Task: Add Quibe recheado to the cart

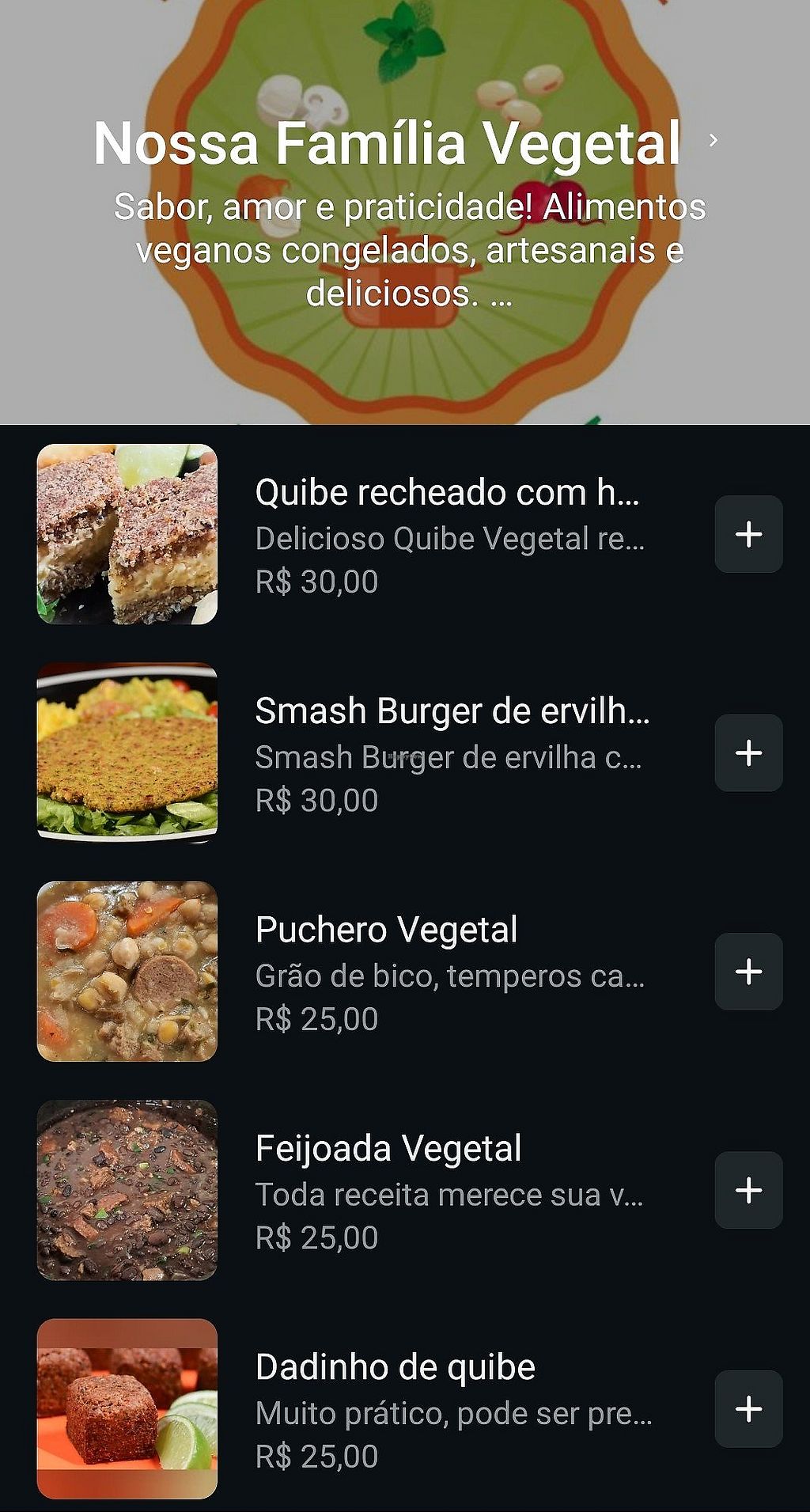Action: click(748, 534)
